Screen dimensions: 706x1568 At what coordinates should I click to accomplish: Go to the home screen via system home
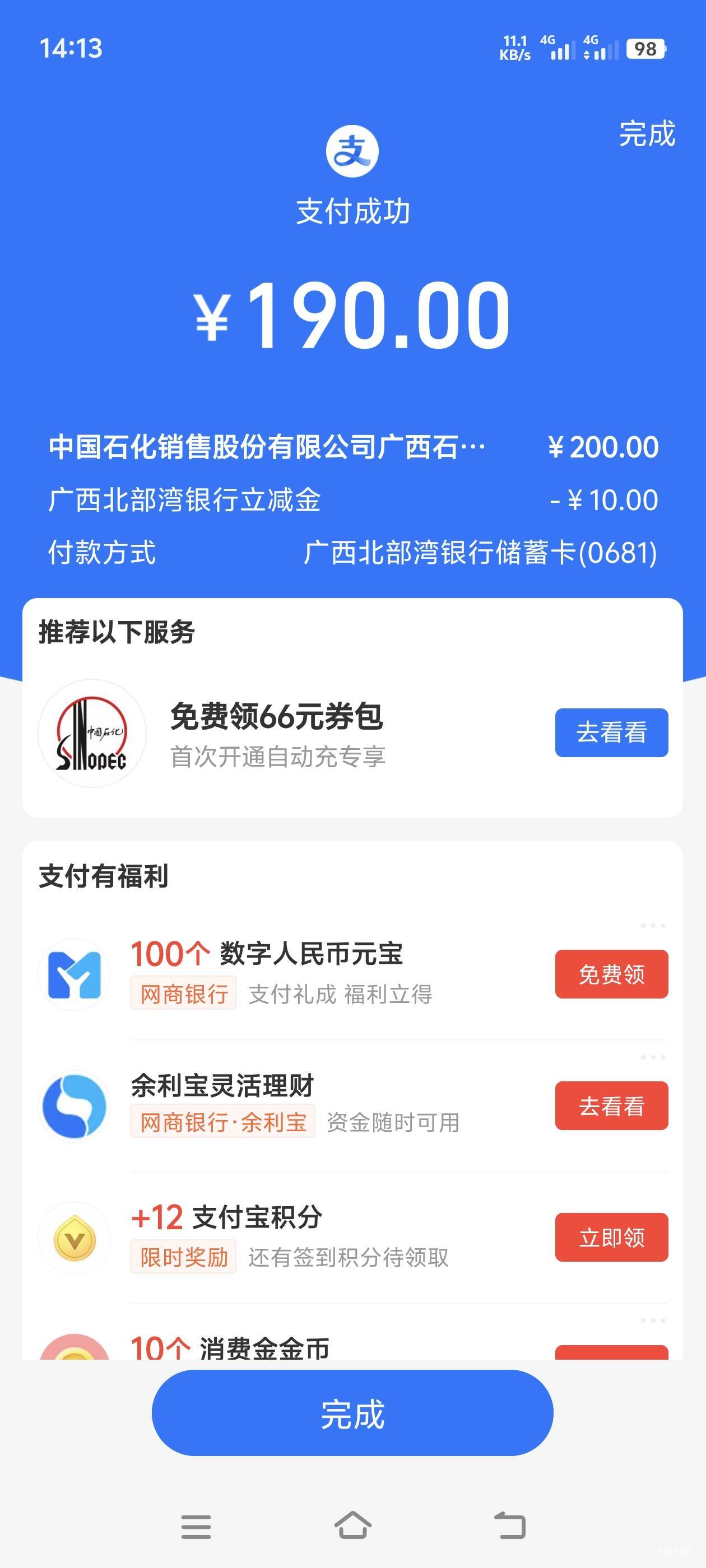click(352, 1526)
